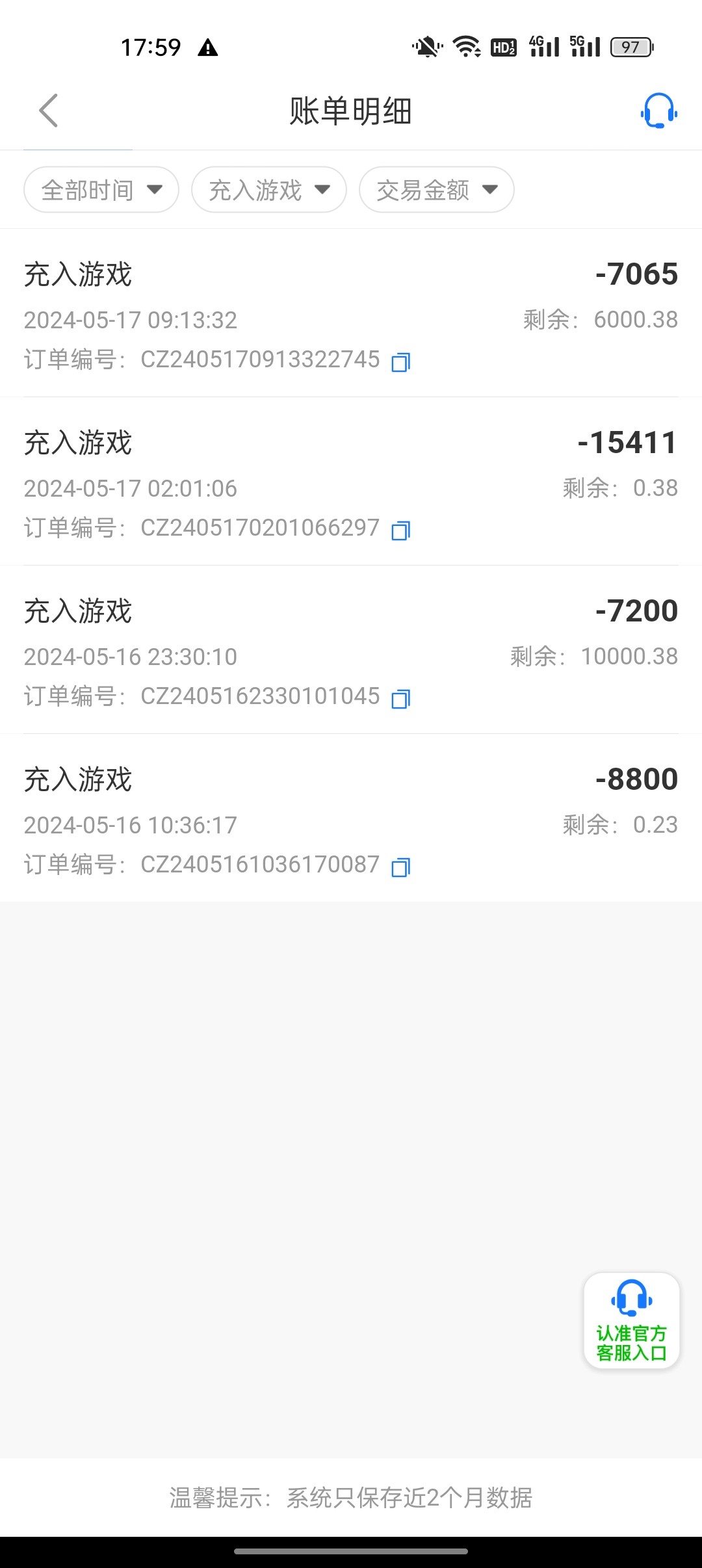
Task: Expand the 全部时间 time filter
Action: [x=101, y=190]
